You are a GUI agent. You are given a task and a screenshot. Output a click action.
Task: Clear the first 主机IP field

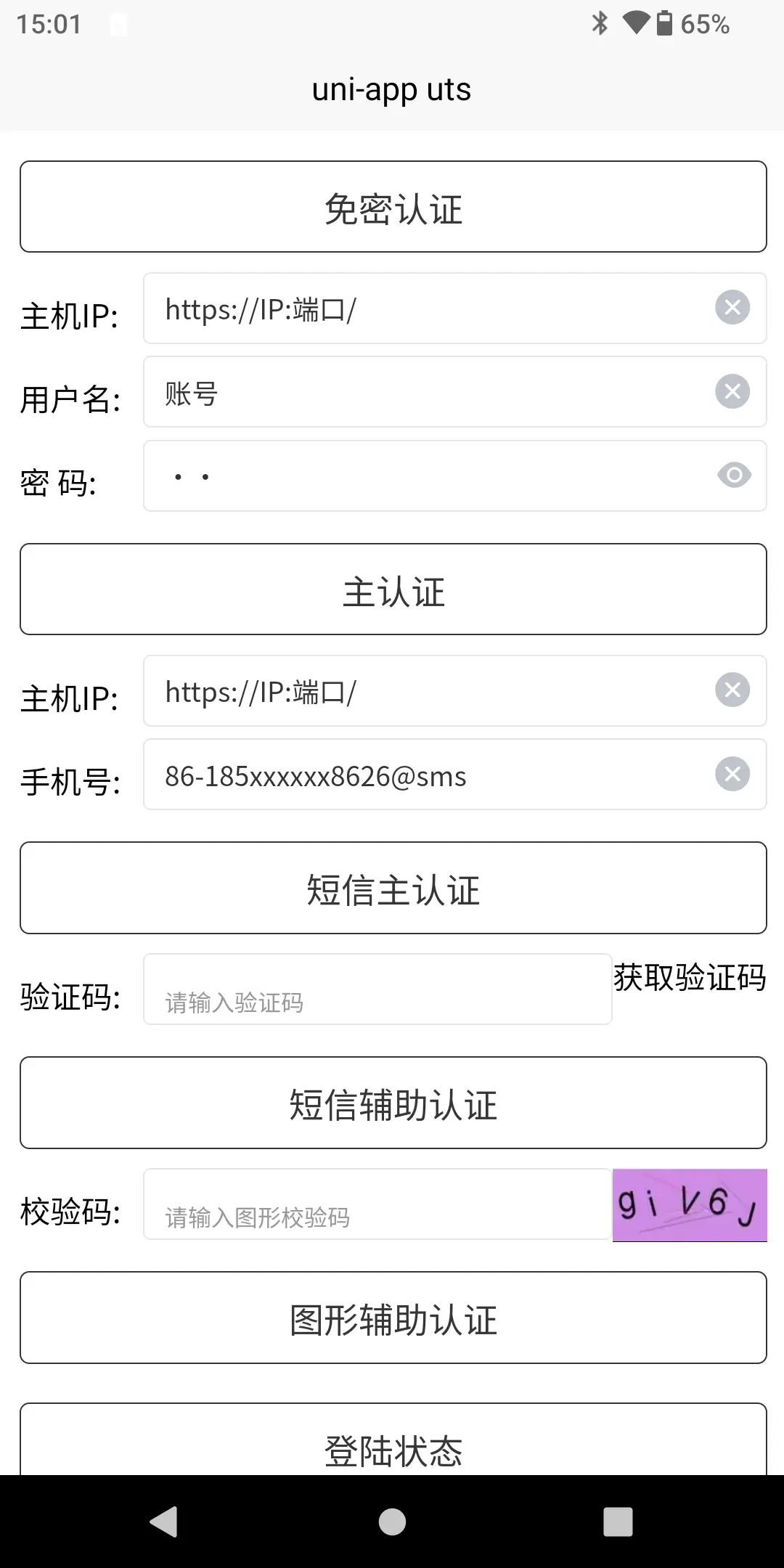(x=732, y=308)
